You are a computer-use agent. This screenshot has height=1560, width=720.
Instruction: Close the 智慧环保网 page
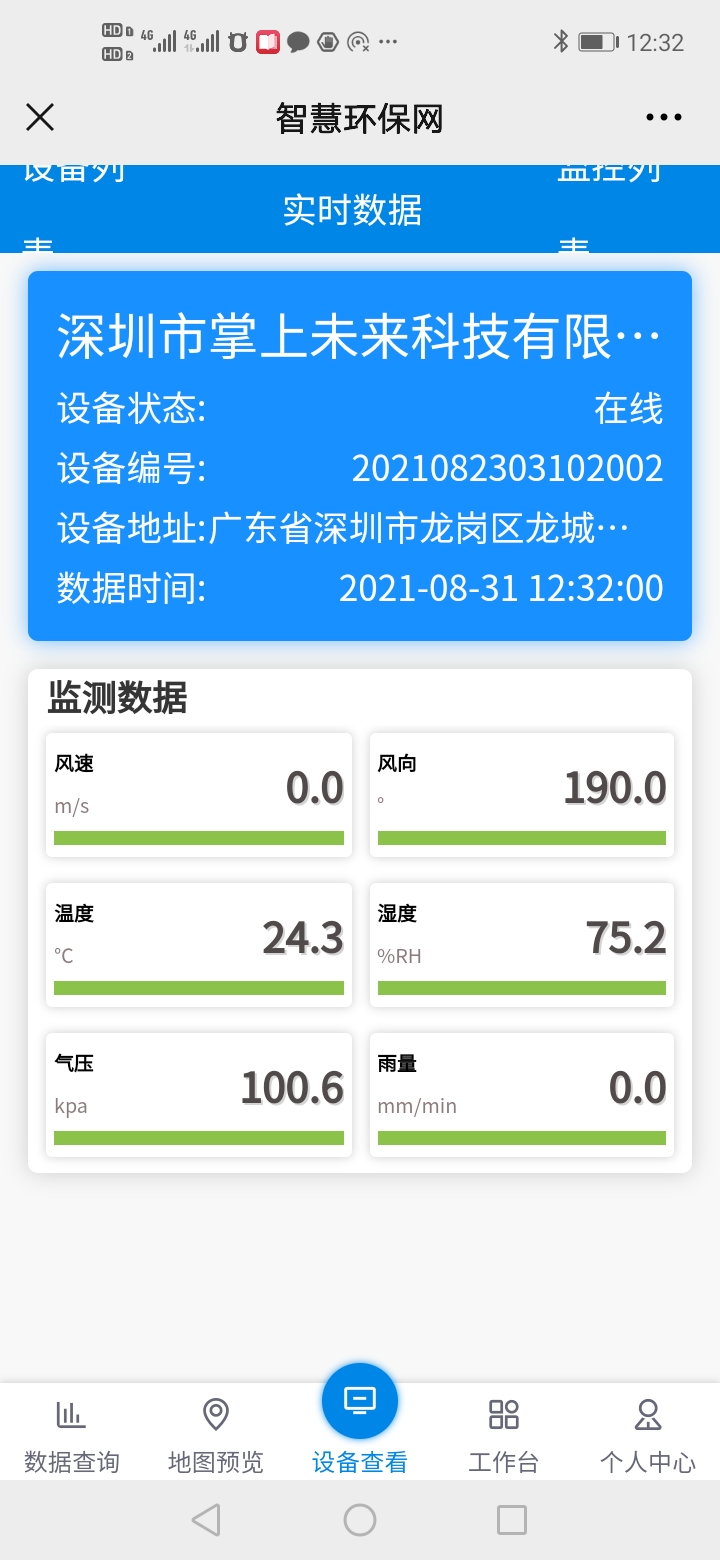pyautogui.click(x=40, y=118)
